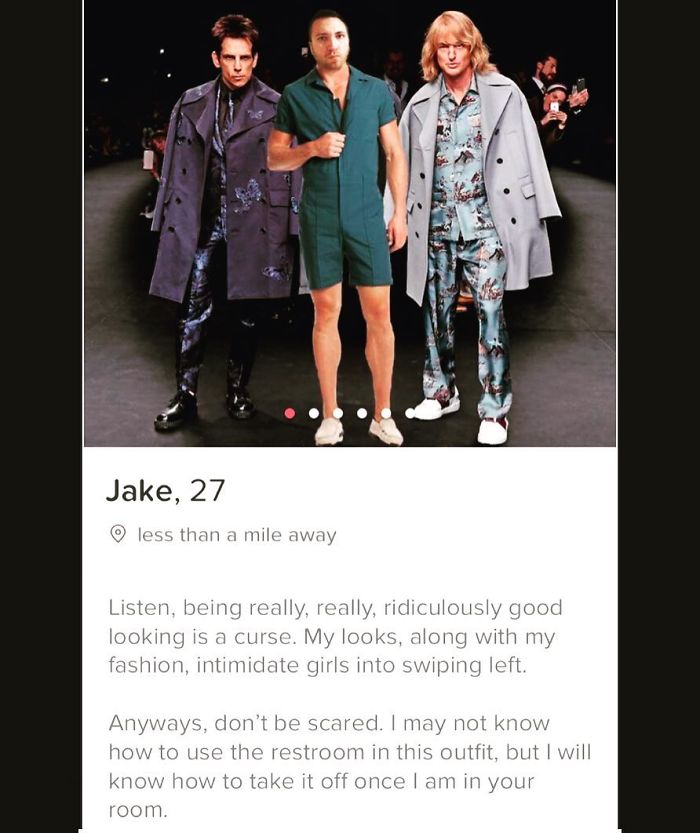Tap the photo page indicator dots
Viewport: 700px width, 833px height.
point(349,412)
